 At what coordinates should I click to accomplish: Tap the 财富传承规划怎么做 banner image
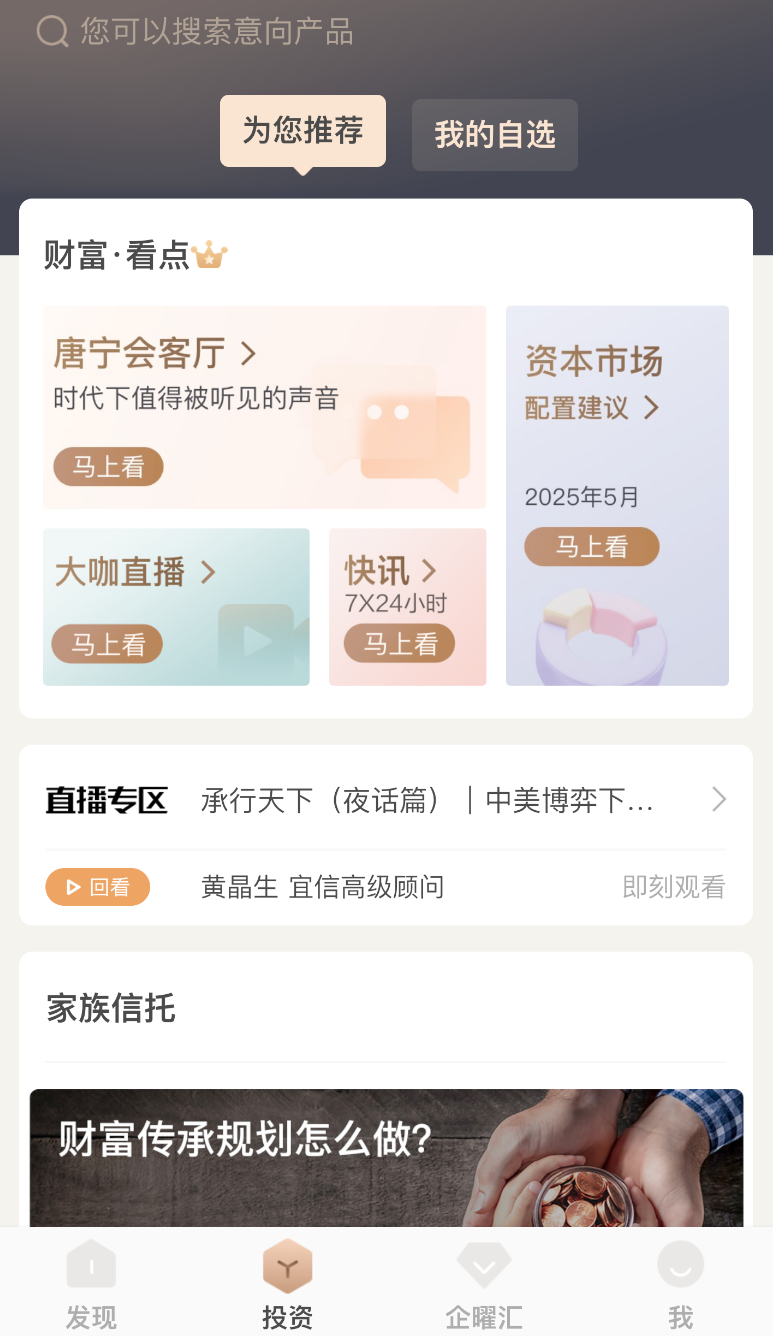click(386, 1160)
